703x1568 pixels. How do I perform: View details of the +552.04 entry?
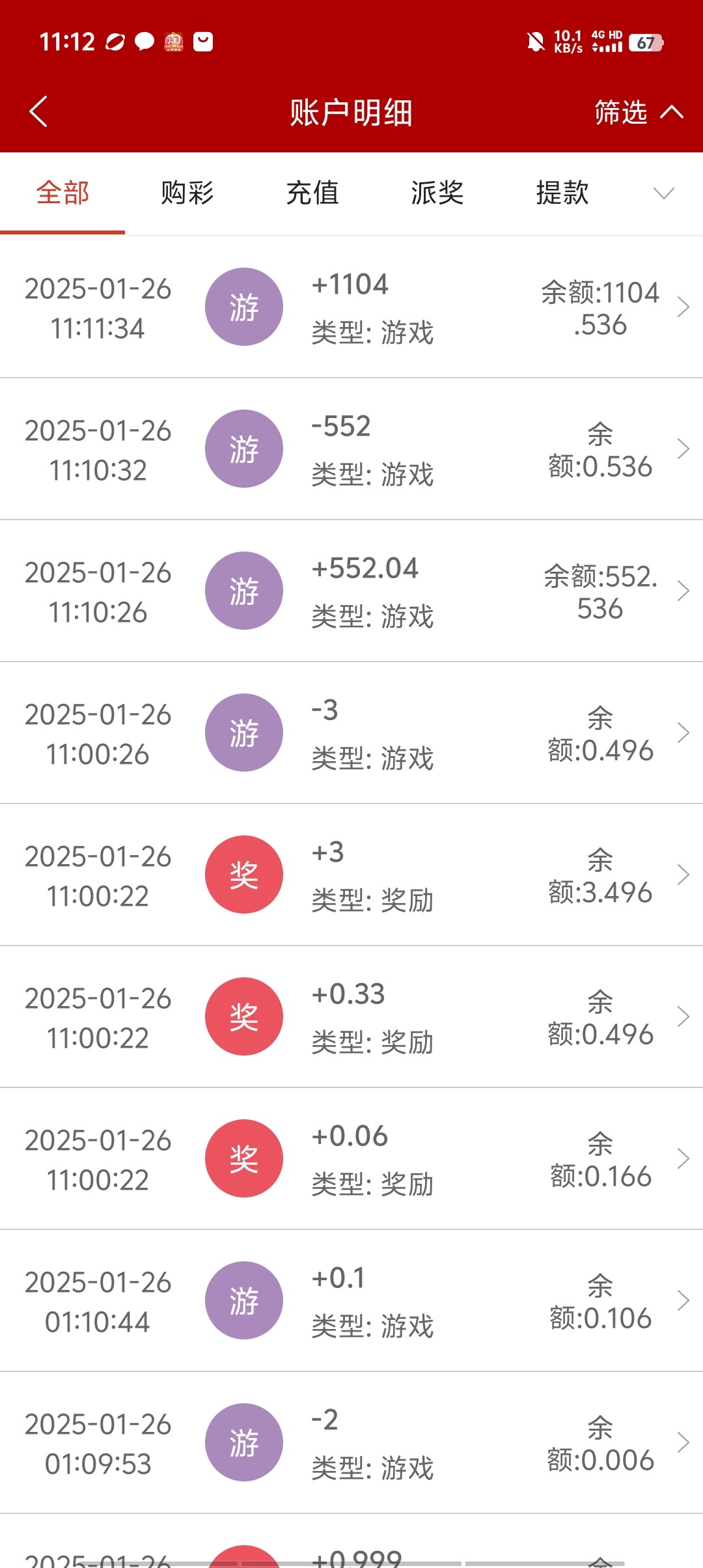tap(351, 591)
